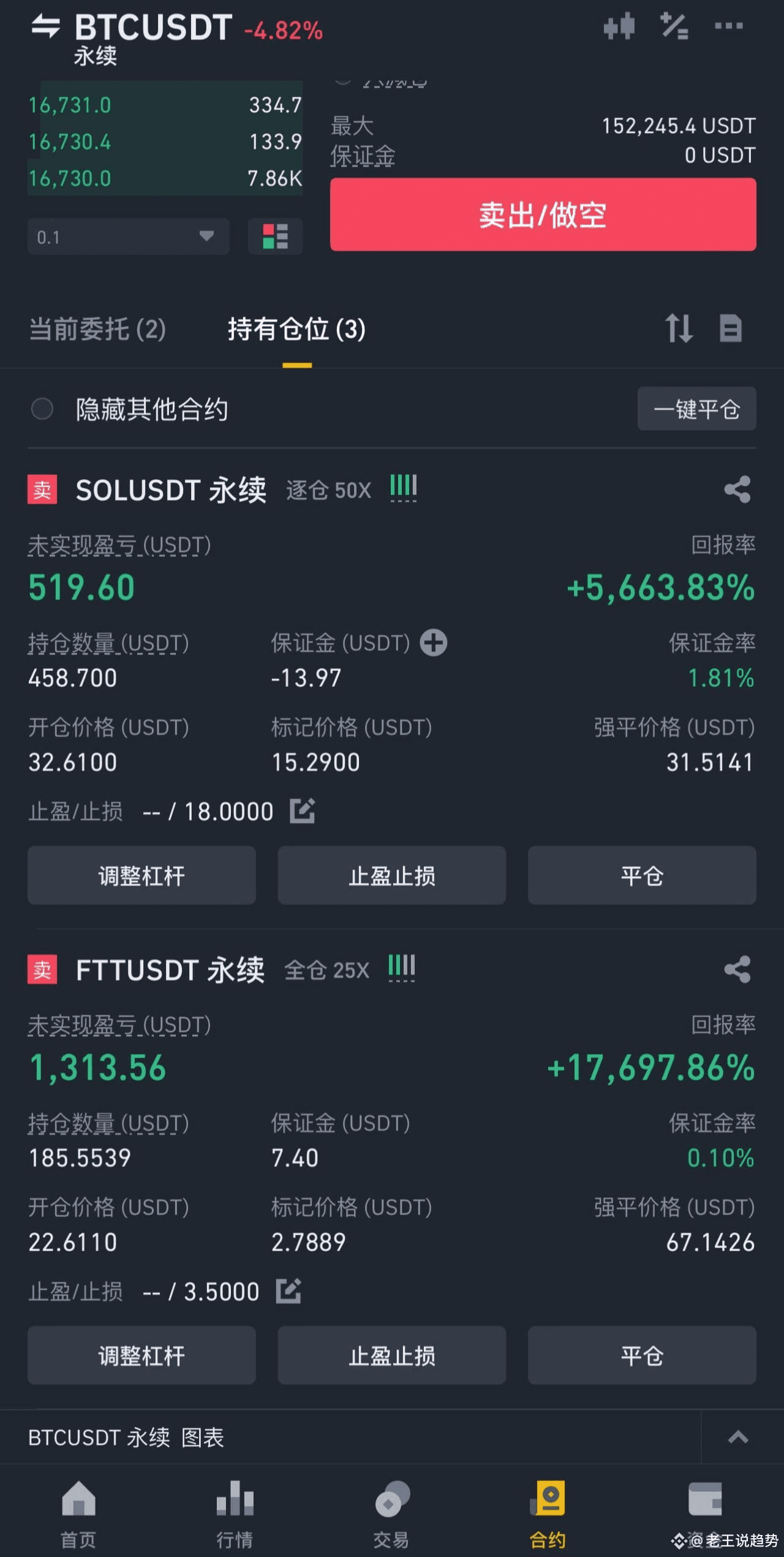Share the FTTUSDT position

pos(737,969)
